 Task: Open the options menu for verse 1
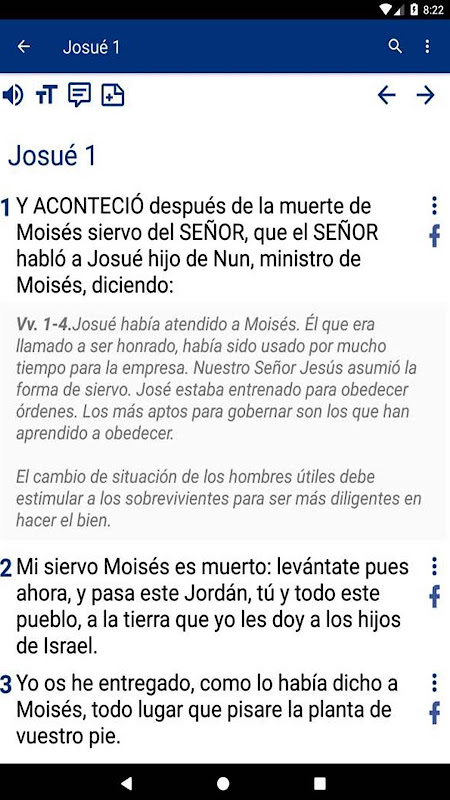pos(434,206)
